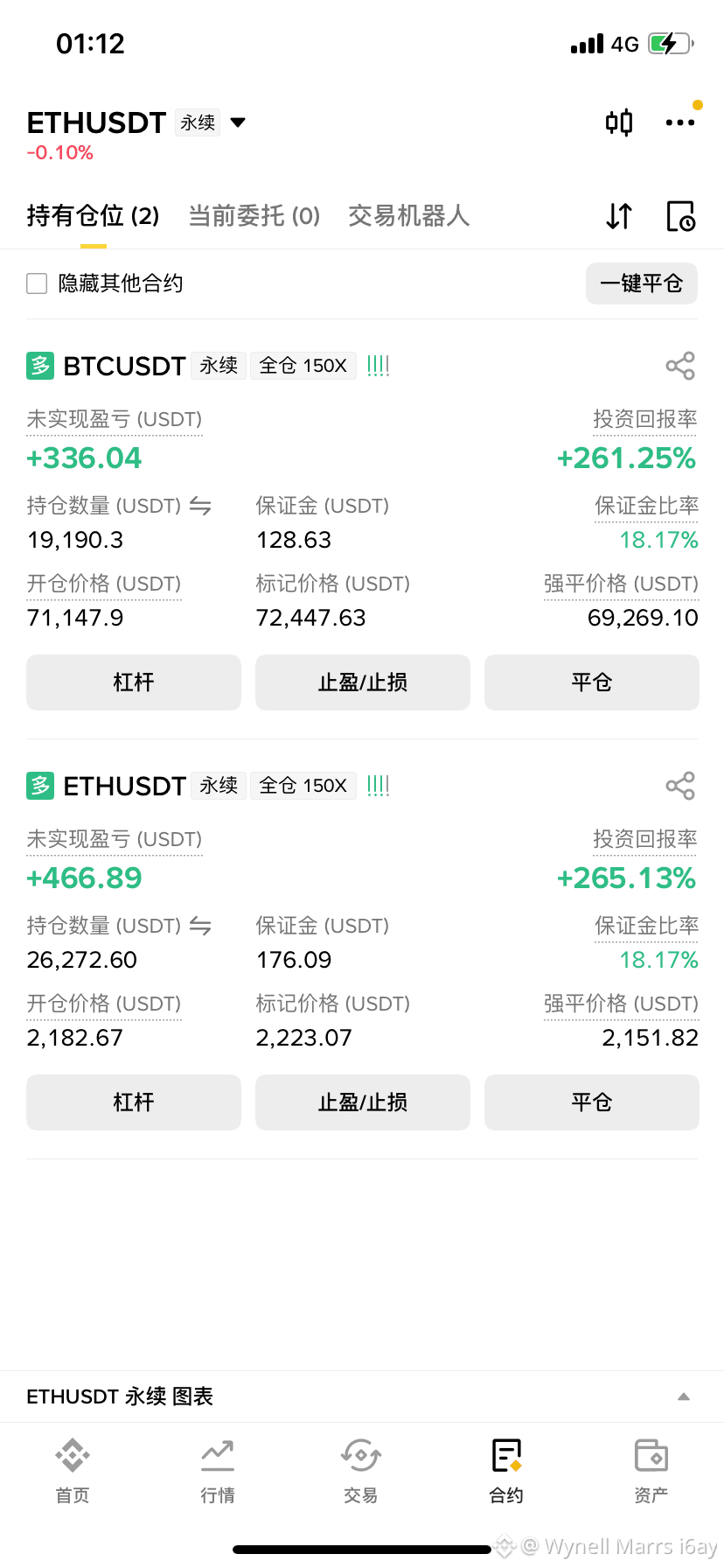The image size is (724, 1568).
Task: Open the order history document icon
Action: click(x=681, y=215)
